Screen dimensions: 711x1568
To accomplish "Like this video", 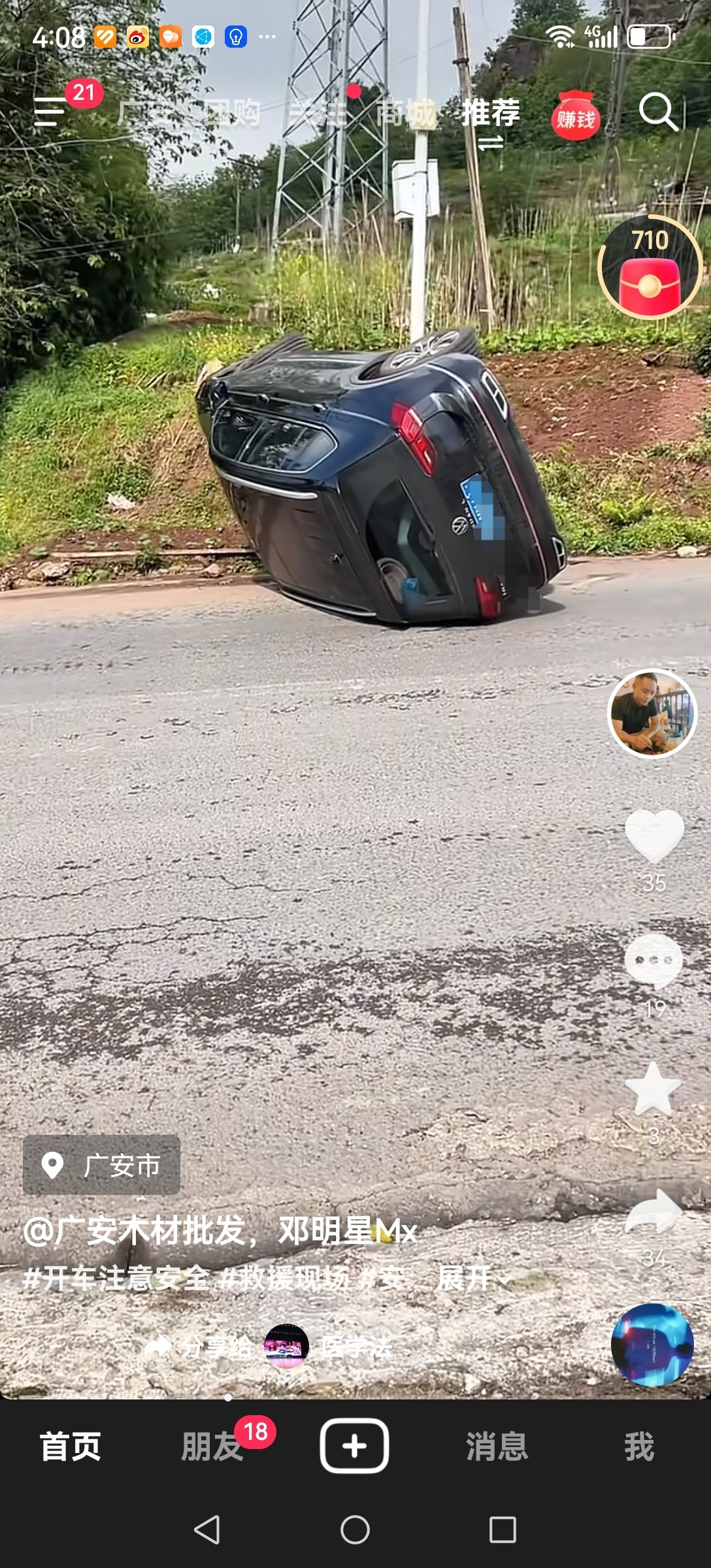I will tap(654, 836).
